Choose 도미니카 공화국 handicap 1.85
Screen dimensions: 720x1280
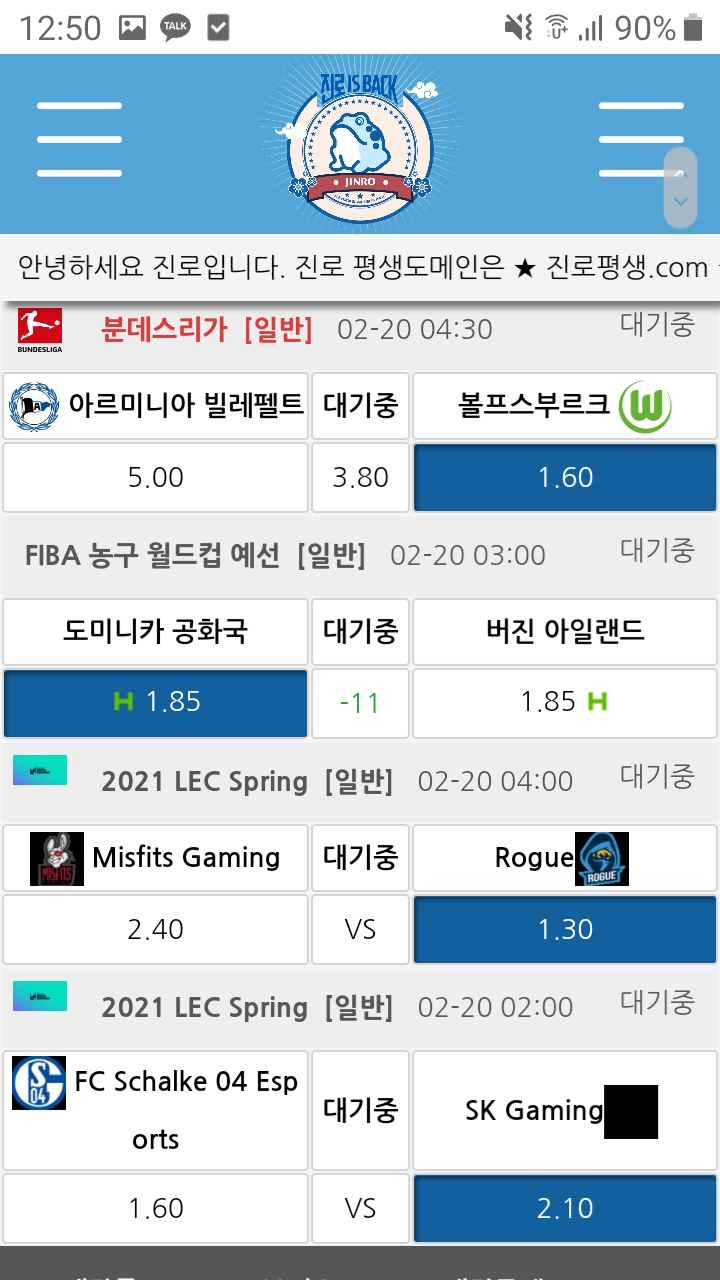pyautogui.click(x=155, y=702)
